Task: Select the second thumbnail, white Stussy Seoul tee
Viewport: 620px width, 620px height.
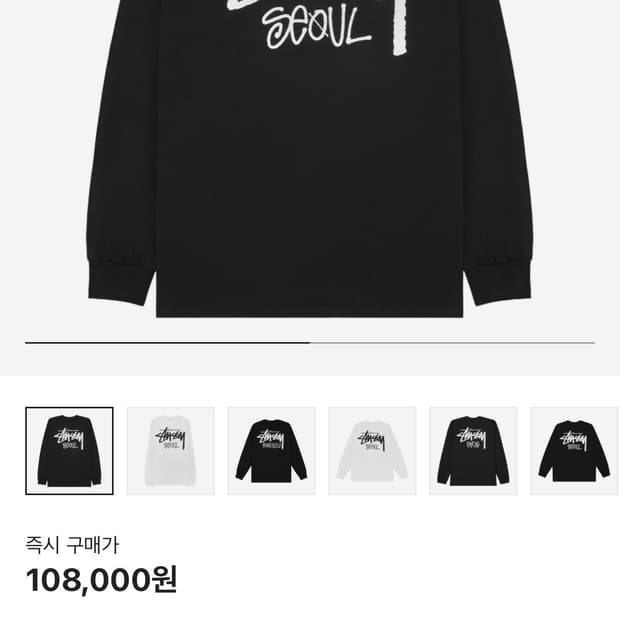Action: click(170, 451)
